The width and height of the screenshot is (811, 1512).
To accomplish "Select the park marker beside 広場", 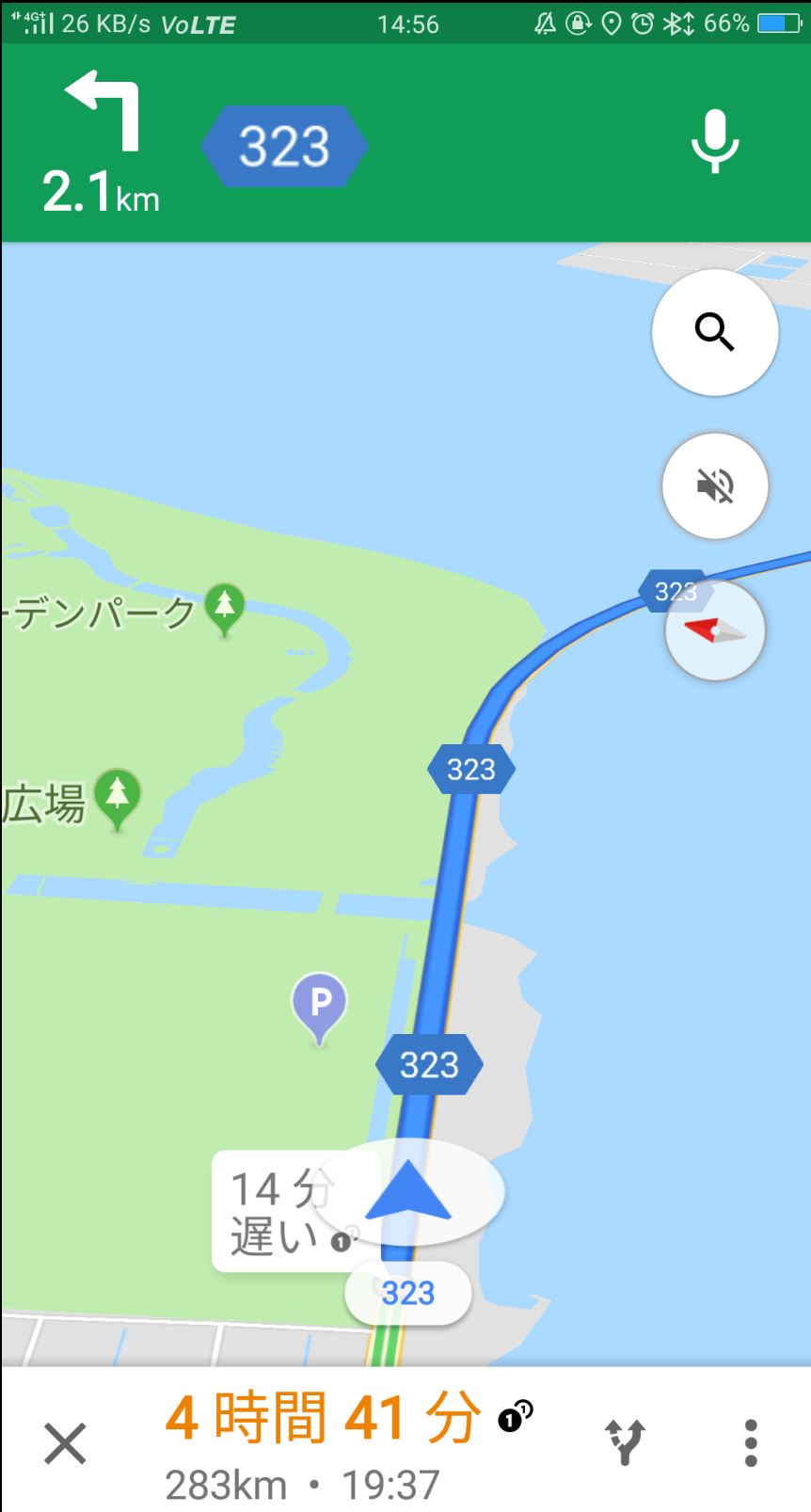I will (x=118, y=798).
